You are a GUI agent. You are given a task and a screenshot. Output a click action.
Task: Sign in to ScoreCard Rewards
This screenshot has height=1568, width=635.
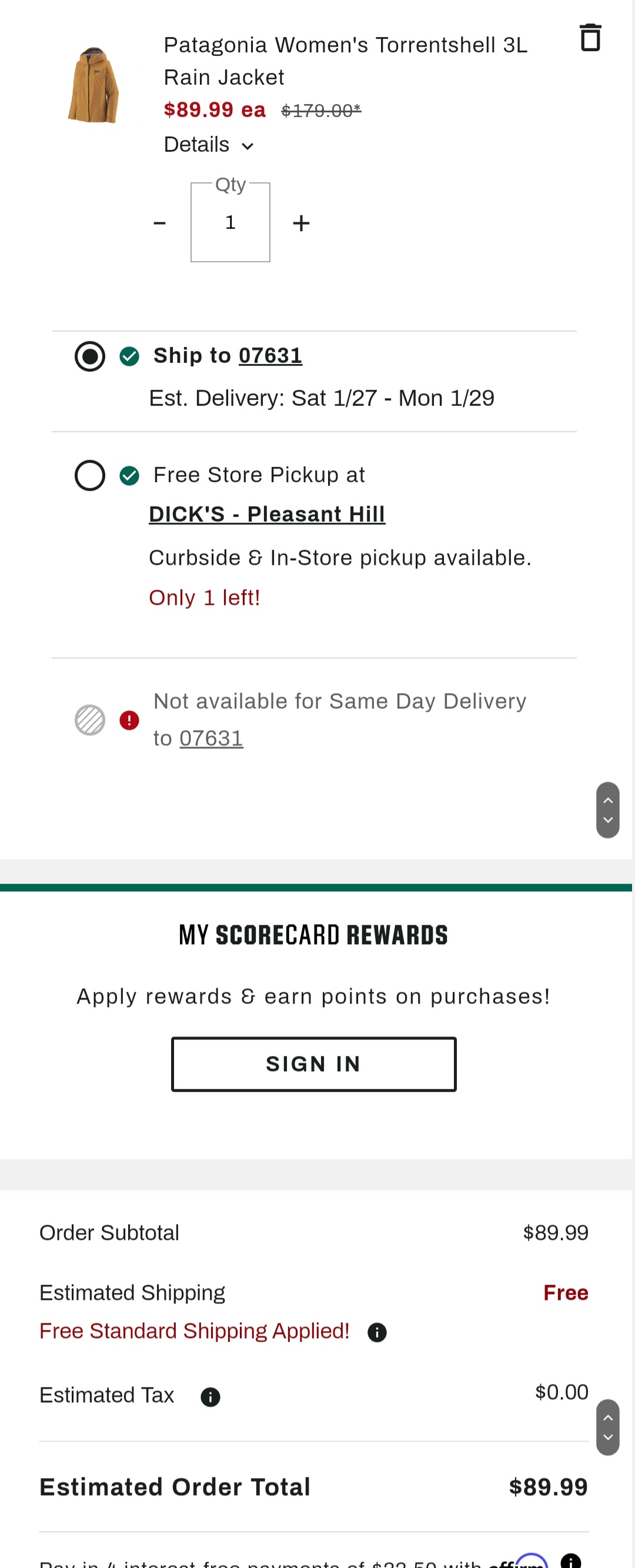[x=313, y=1064]
